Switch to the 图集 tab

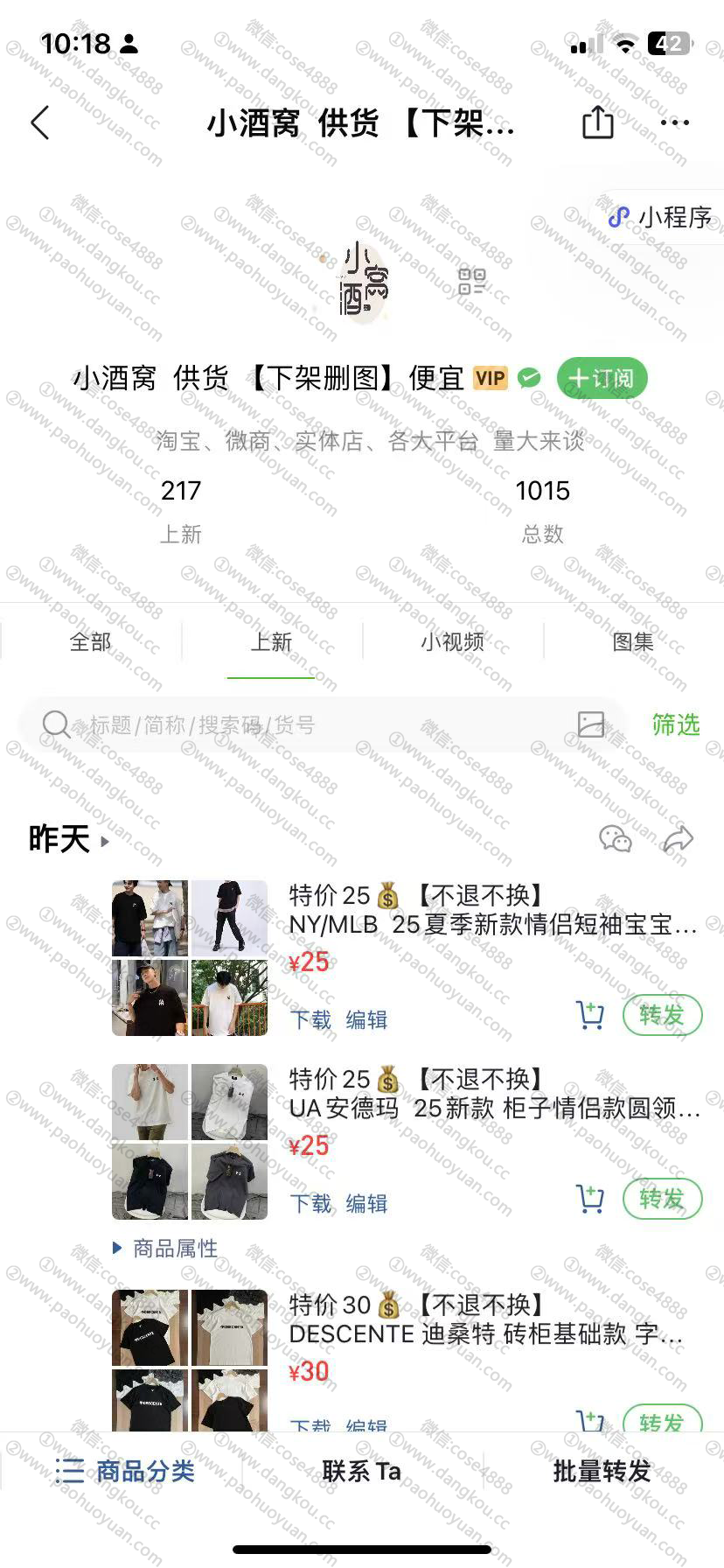point(633,642)
